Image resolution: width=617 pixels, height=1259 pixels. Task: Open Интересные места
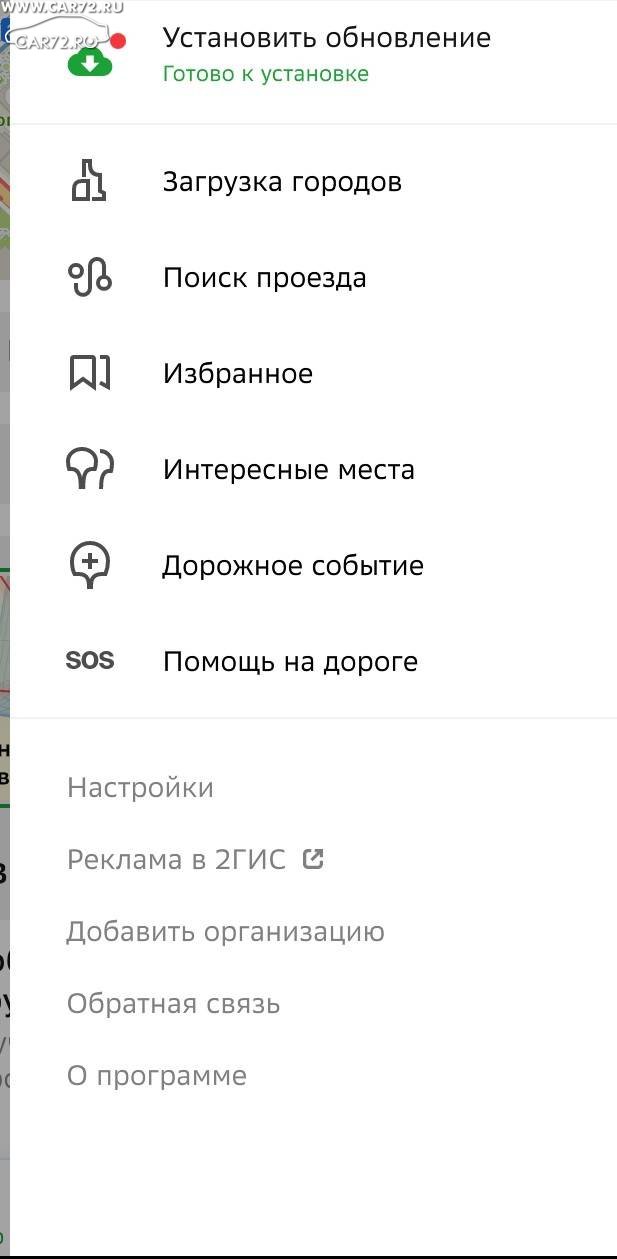click(x=313, y=470)
